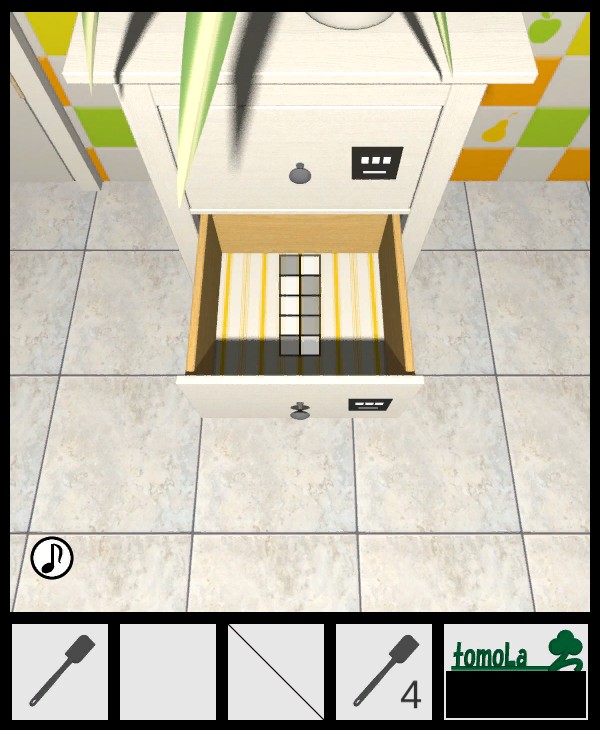Select the first spatula inventory item
This screenshot has width=600, height=730.
(x=60, y=672)
